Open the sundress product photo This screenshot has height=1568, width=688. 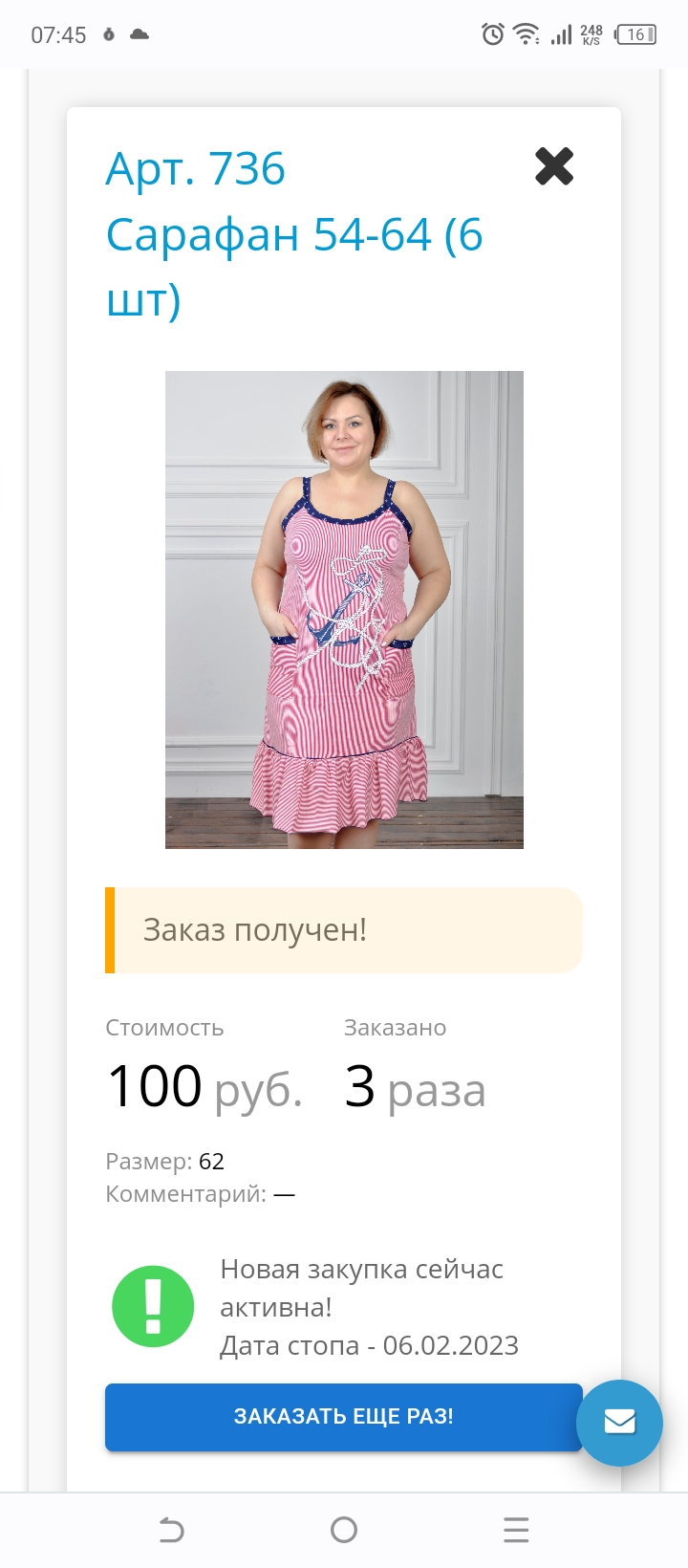344,610
